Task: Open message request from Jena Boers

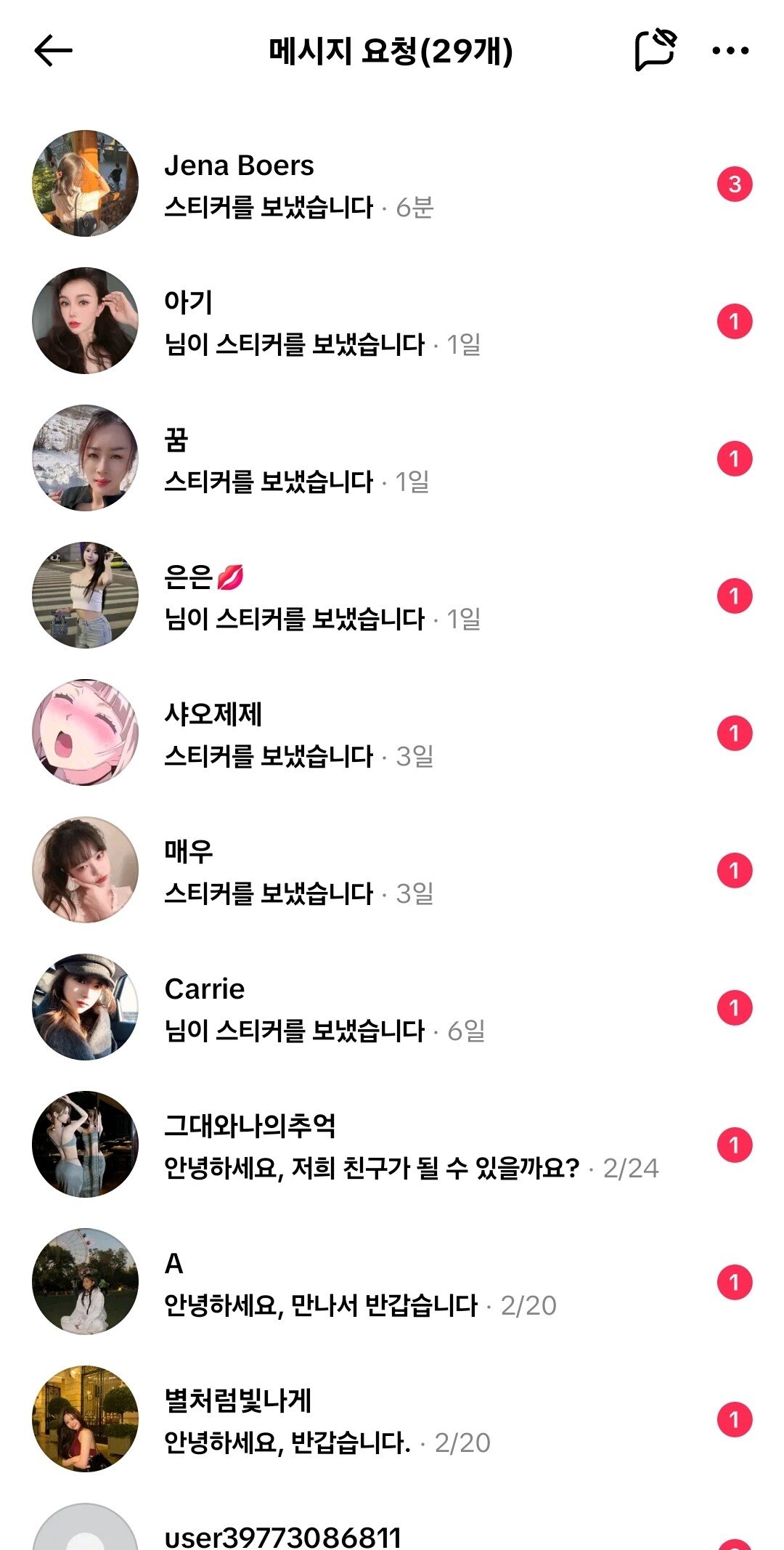Action: click(392, 184)
